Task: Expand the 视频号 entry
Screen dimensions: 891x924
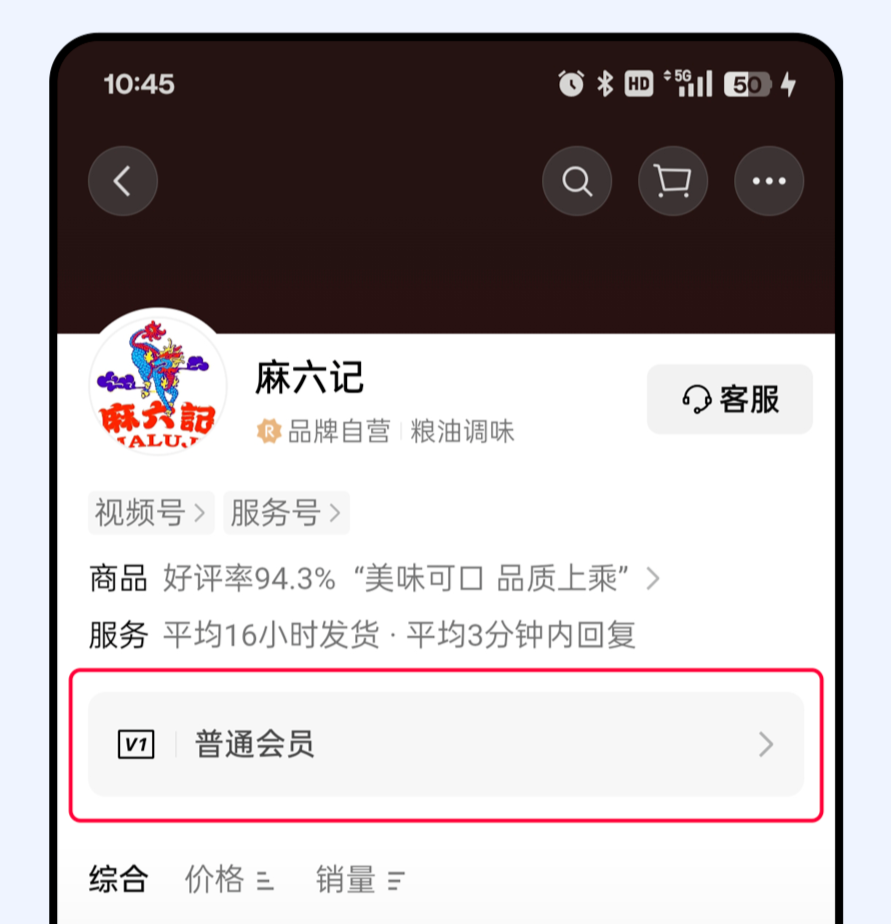Action: tap(150, 513)
